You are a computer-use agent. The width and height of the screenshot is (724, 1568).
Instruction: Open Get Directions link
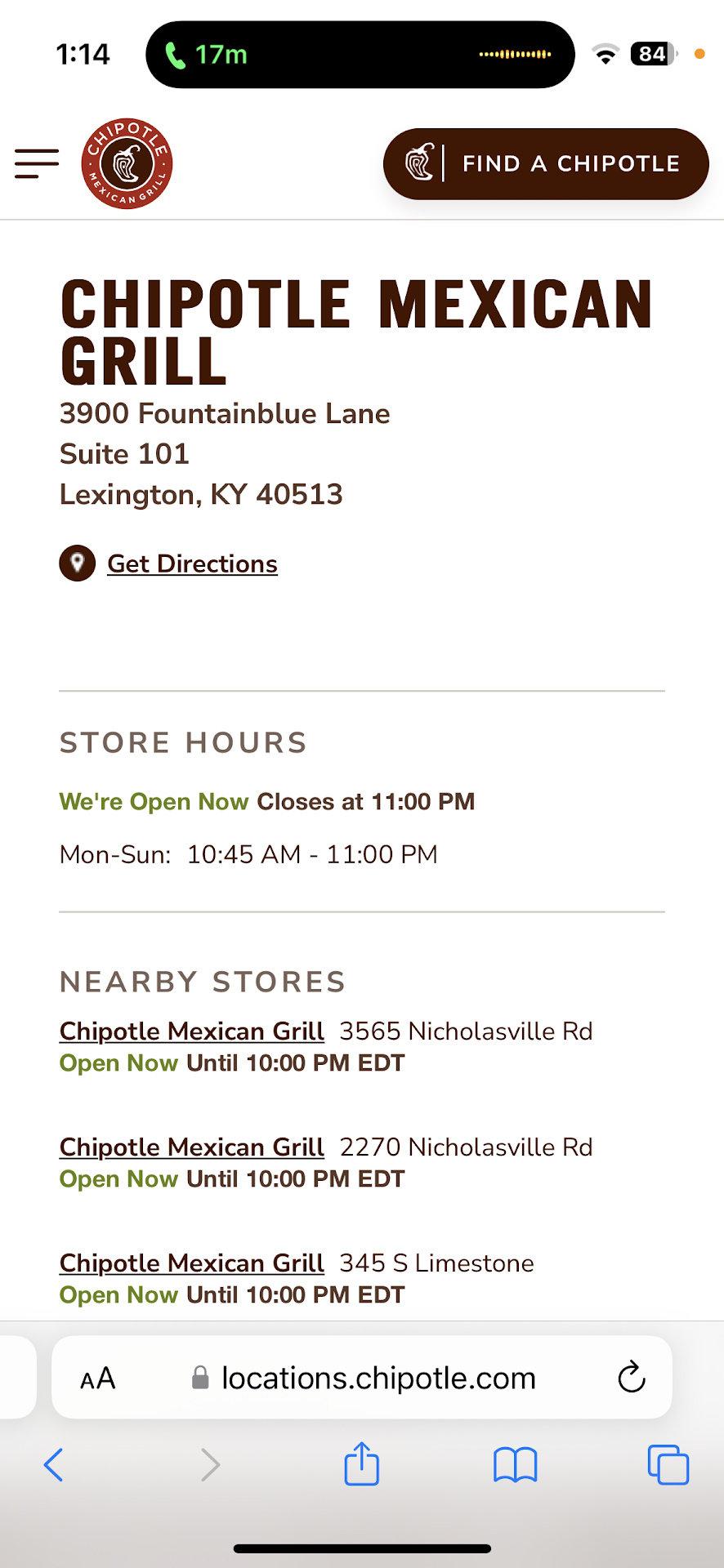[x=192, y=564]
